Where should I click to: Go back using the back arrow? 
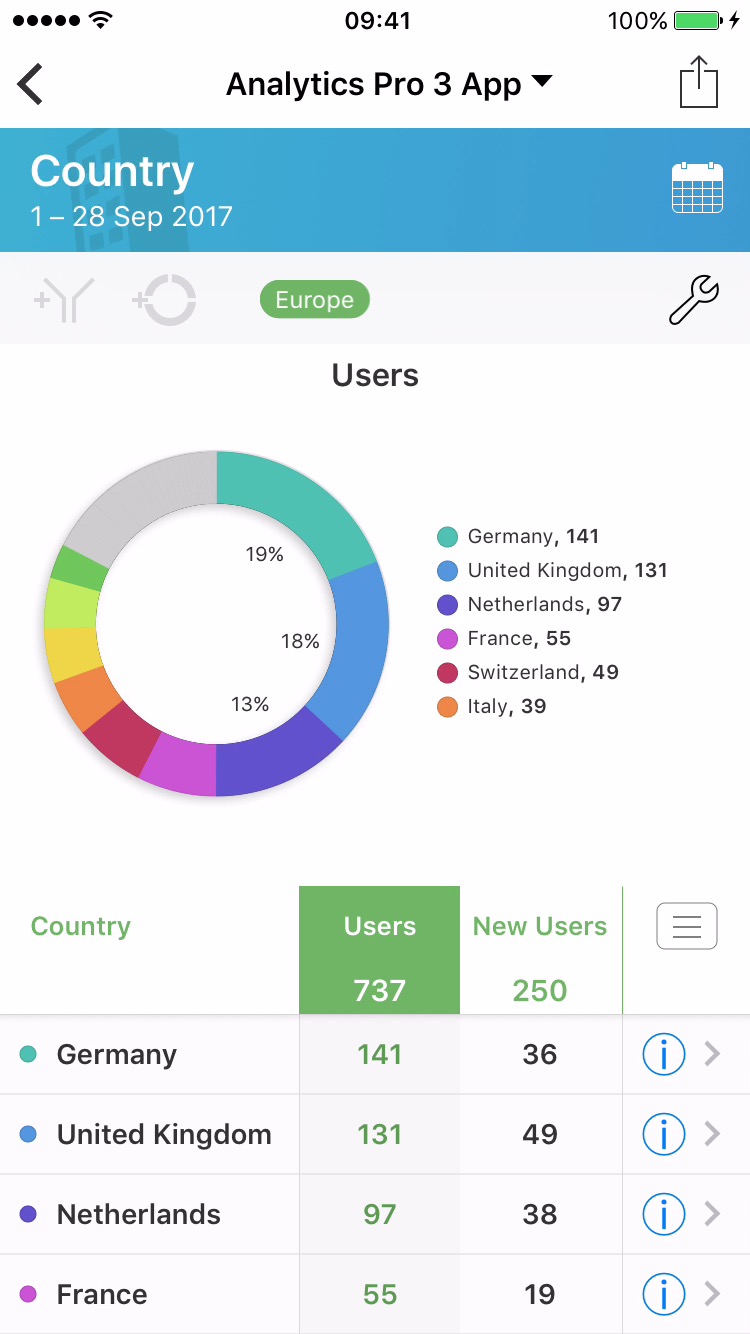[x=32, y=84]
